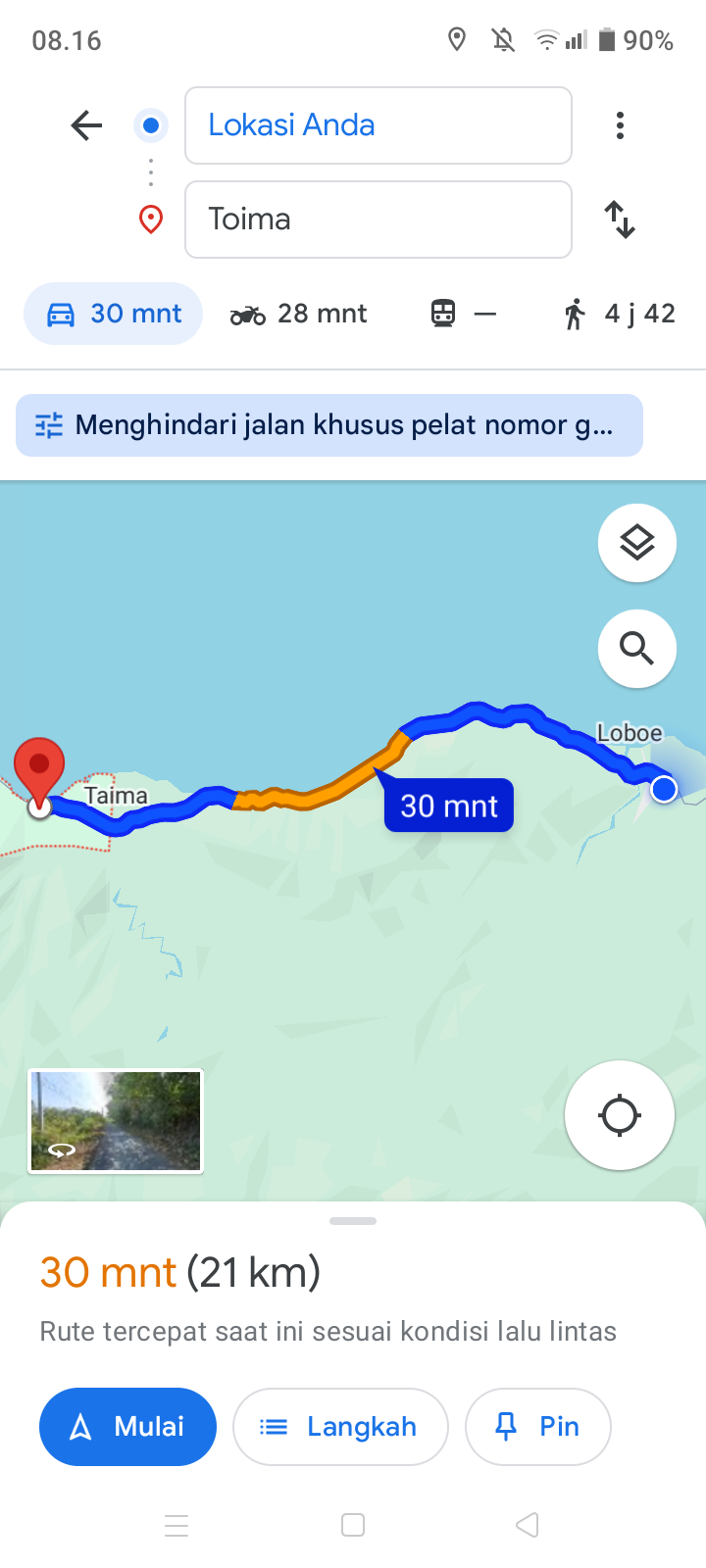Start navigation with Mulai
Viewport: 706px width, 1568px height.
[x=127, y=1427]
